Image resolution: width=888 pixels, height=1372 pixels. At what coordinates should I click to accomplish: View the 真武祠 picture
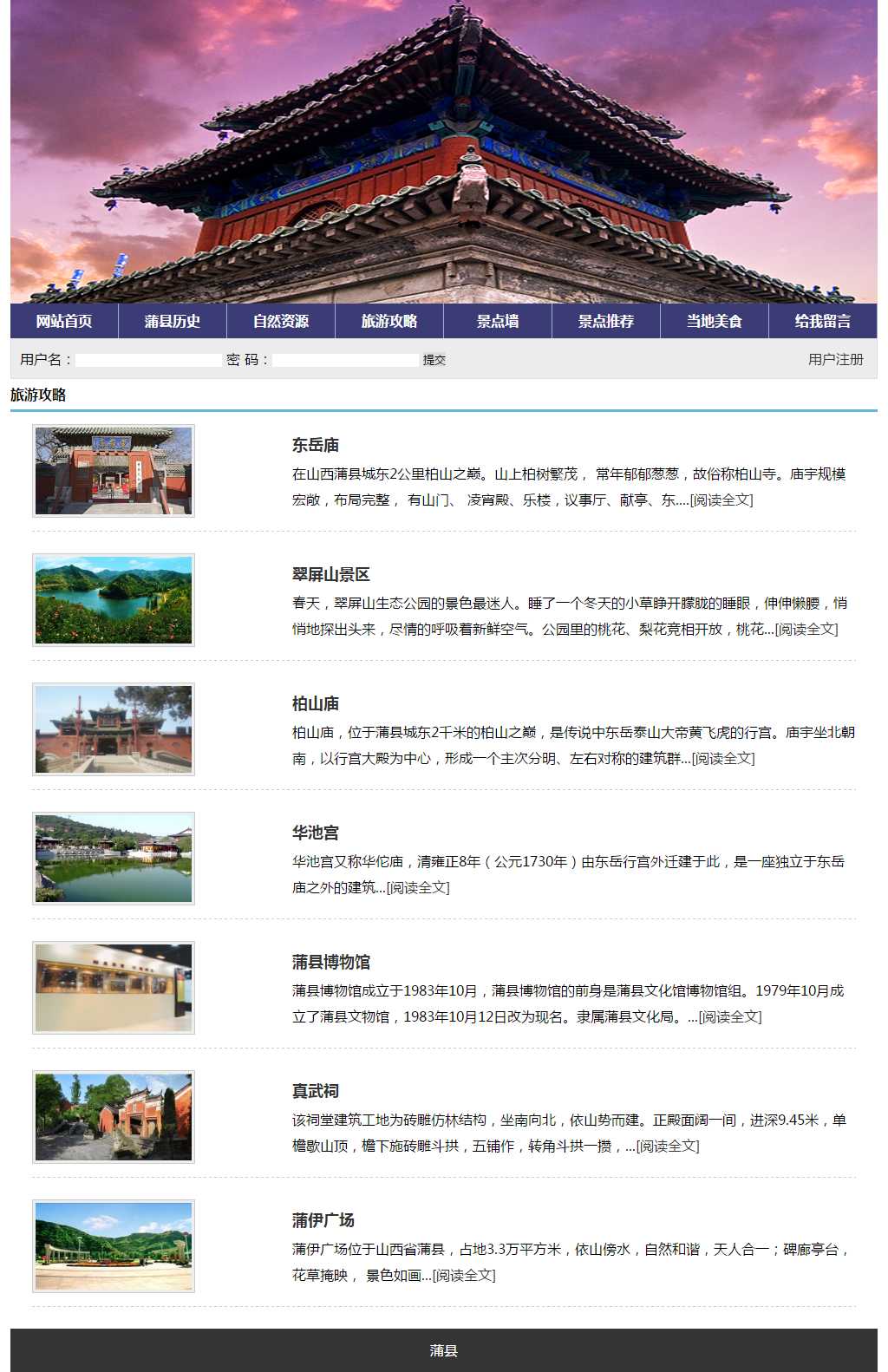[x=114, y=1117]
